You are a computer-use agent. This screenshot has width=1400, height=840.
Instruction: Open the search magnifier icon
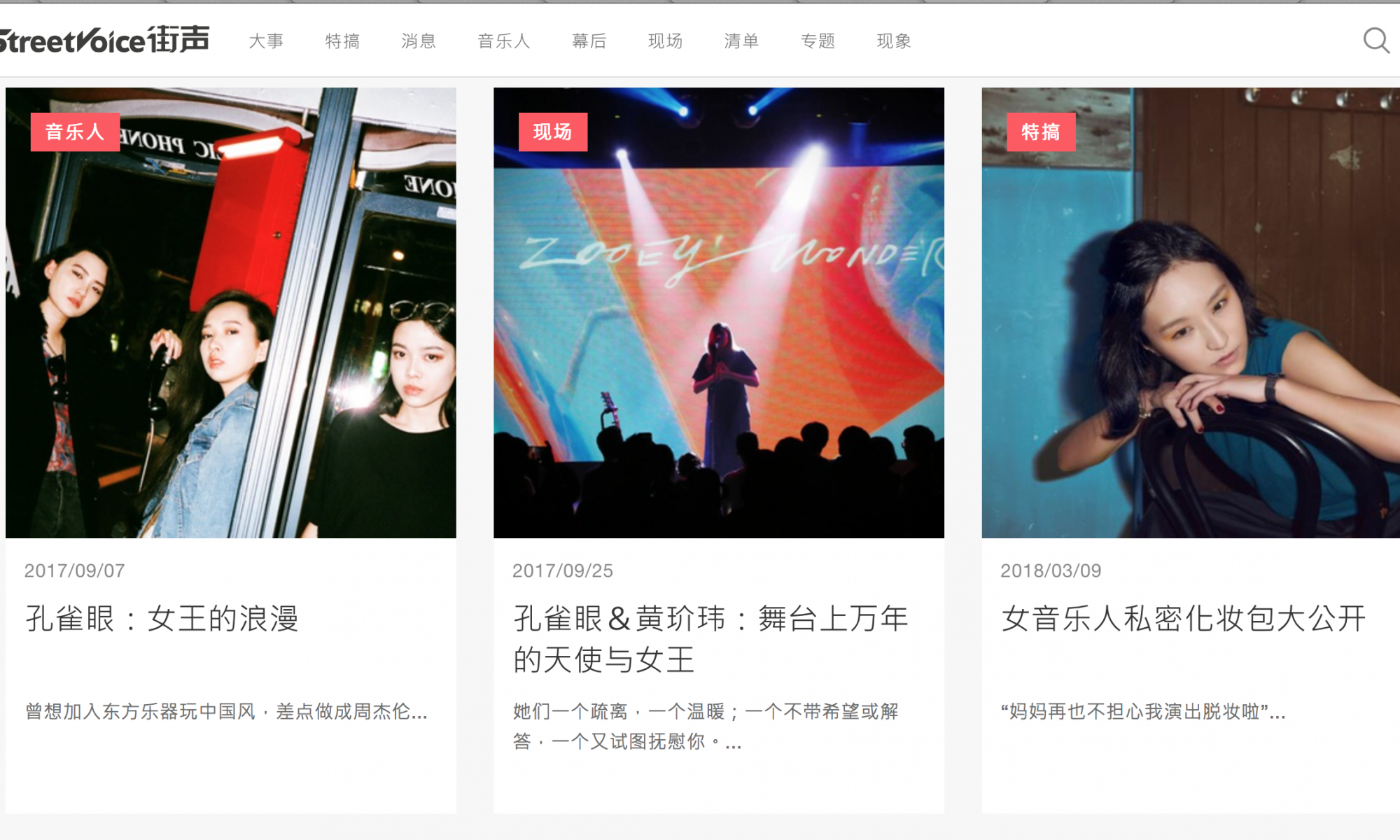[1375, 41]
